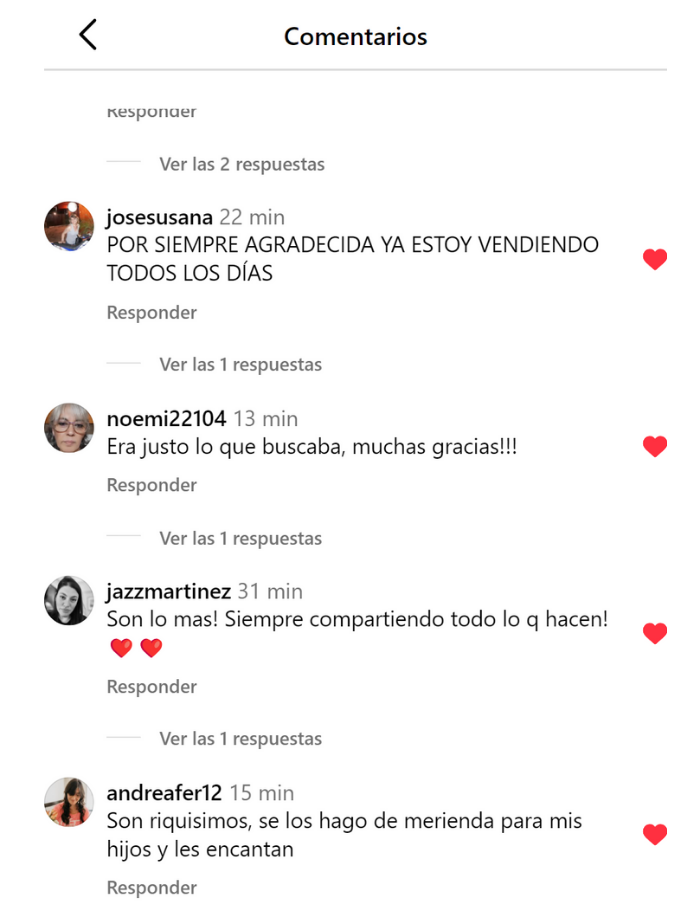Open andreafer12's profile picture

tap(69, 802)
